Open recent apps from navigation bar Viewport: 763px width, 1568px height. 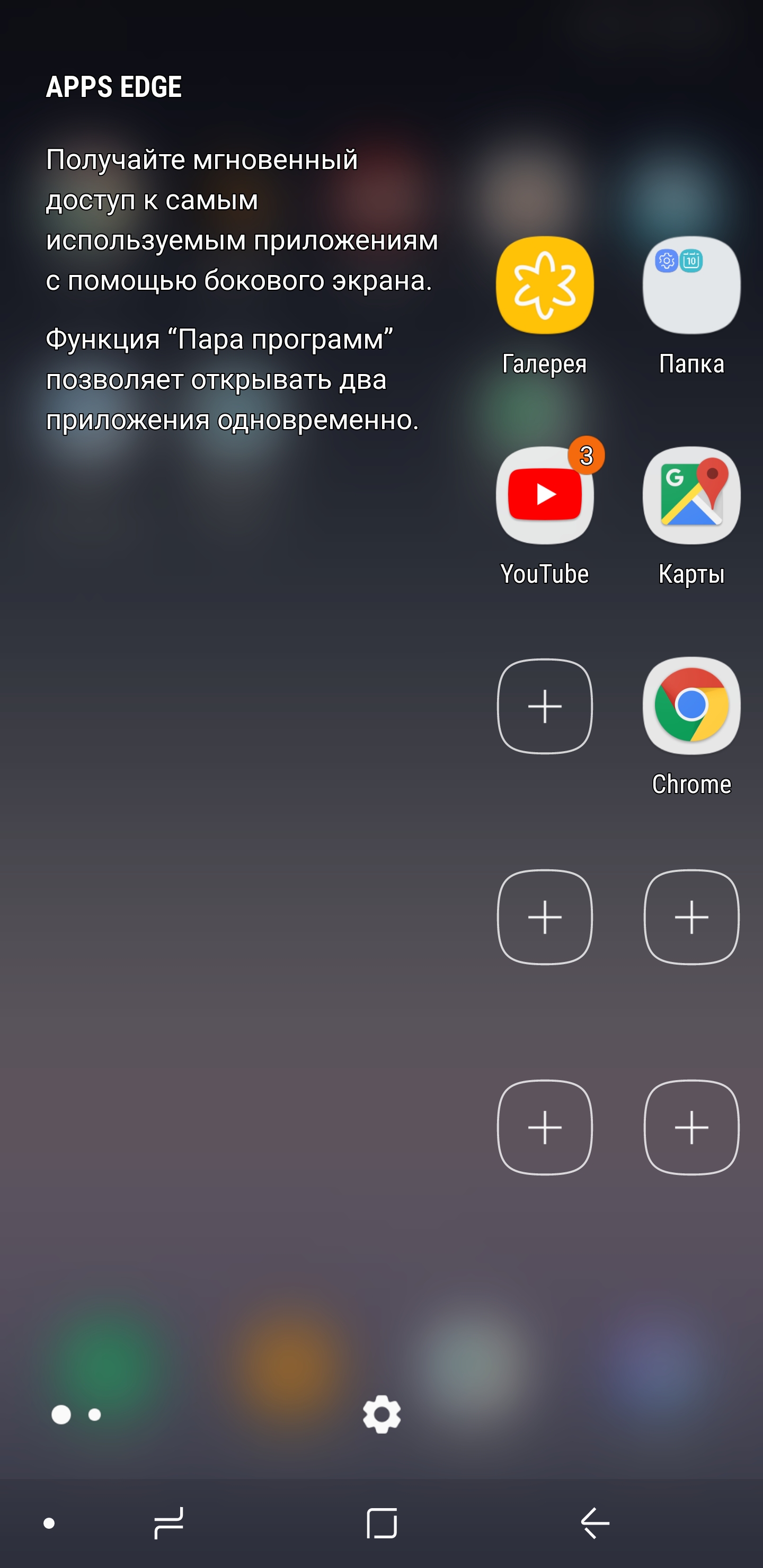(x=168, y=1523)
